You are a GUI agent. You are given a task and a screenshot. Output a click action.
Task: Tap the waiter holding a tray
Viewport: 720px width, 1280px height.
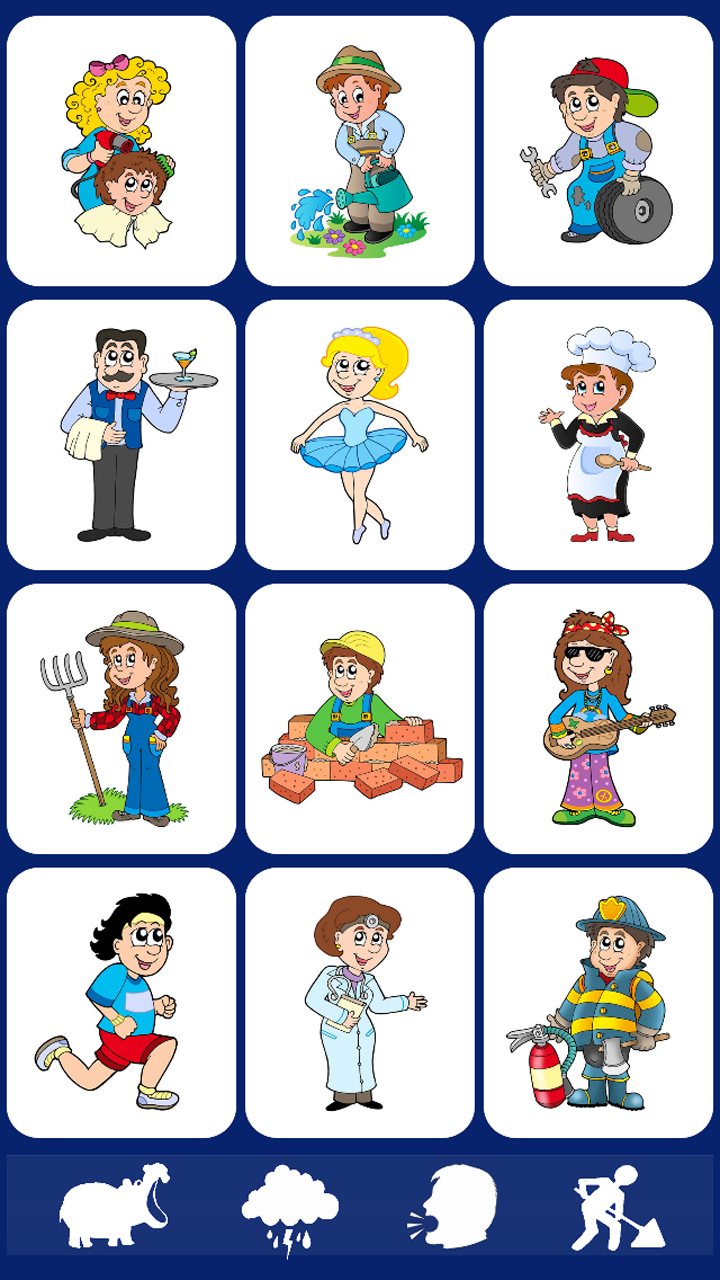click(120, 430)
